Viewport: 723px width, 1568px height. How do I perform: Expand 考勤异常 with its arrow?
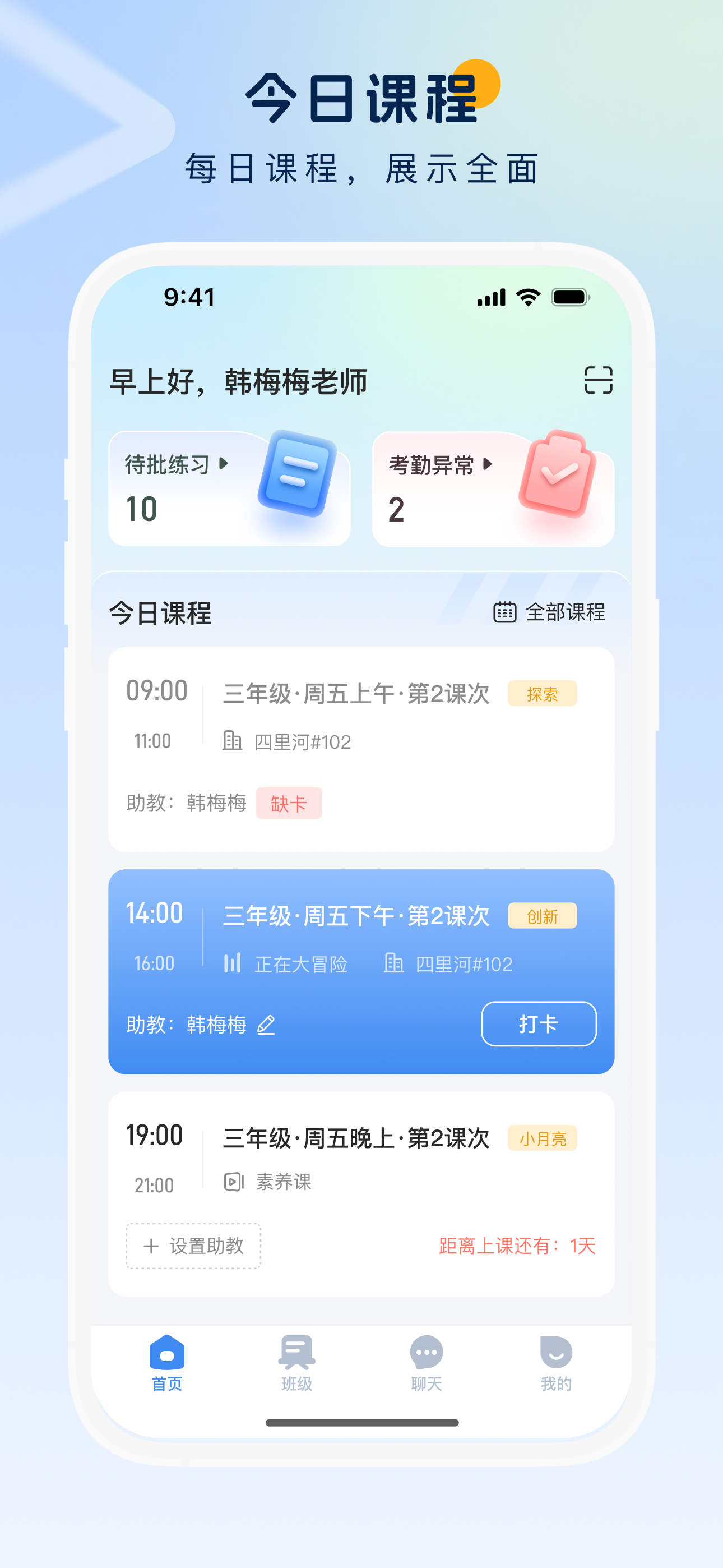coord(487,464)
